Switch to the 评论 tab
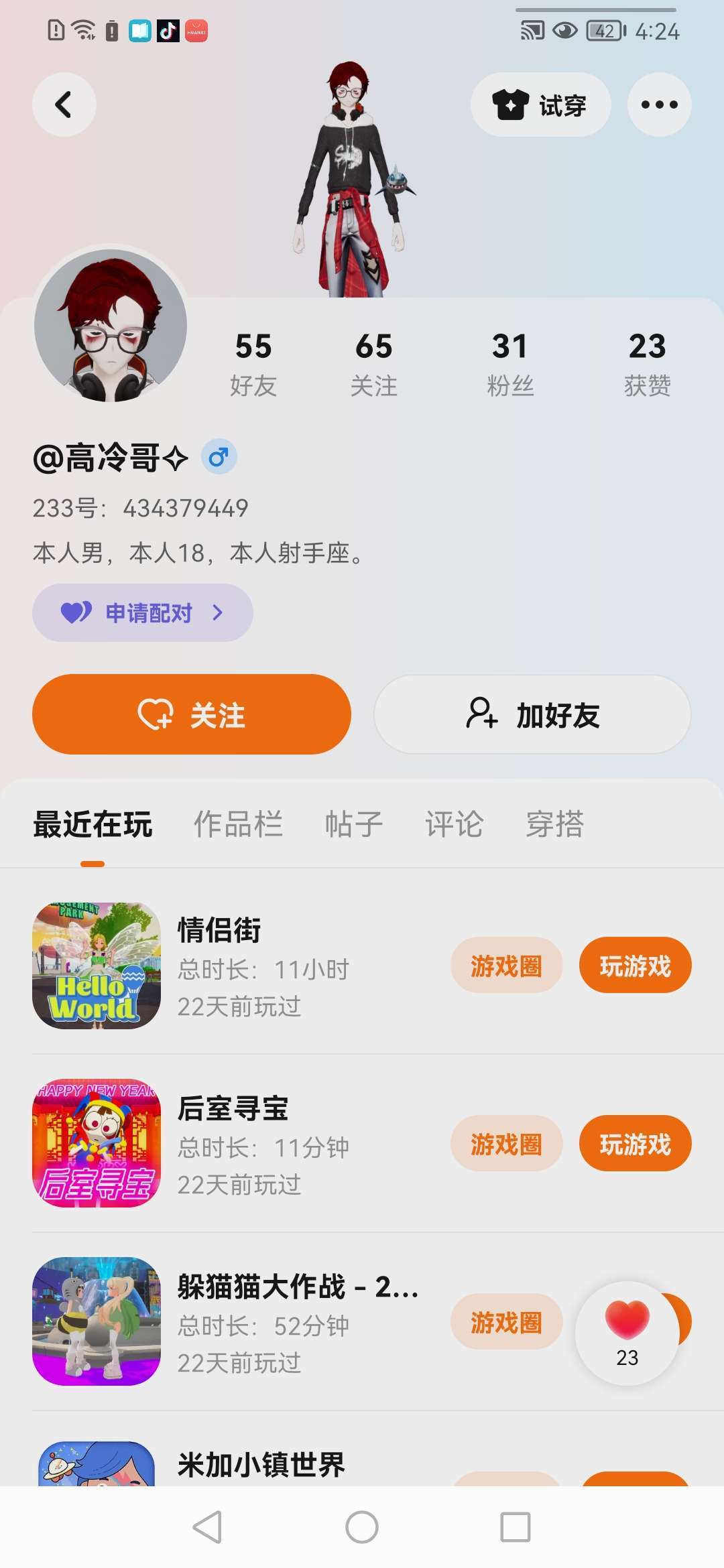The height and width of the screenshot is (1568, 724). [454, 824]
